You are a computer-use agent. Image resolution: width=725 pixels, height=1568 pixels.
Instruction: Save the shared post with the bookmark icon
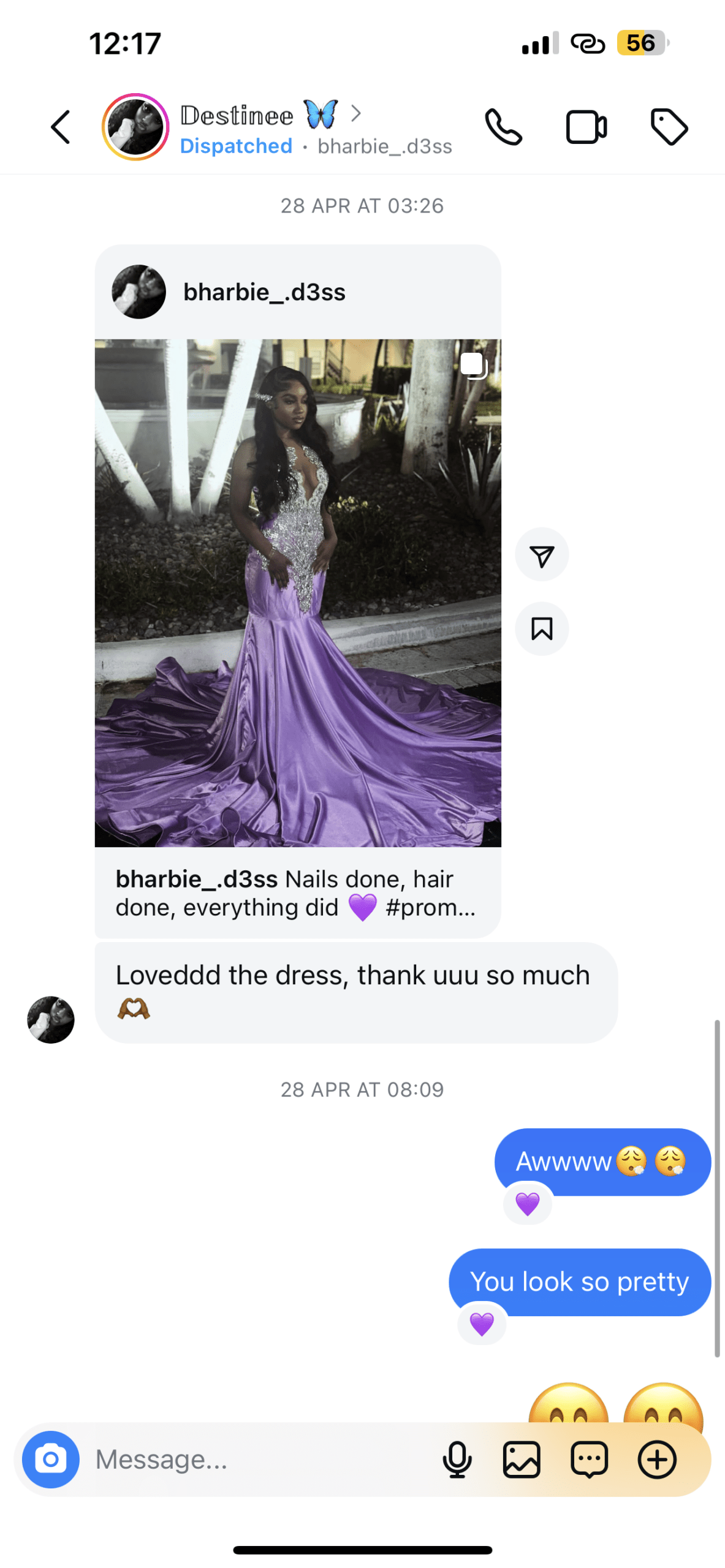pos(542,628)
